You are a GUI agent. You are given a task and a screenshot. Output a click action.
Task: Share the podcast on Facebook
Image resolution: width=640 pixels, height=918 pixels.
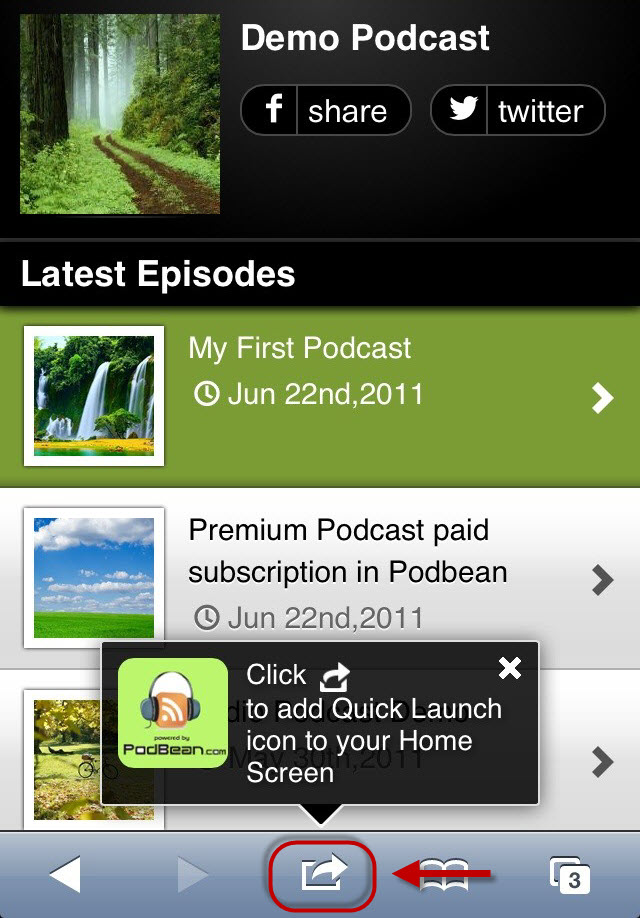point(325,110)
